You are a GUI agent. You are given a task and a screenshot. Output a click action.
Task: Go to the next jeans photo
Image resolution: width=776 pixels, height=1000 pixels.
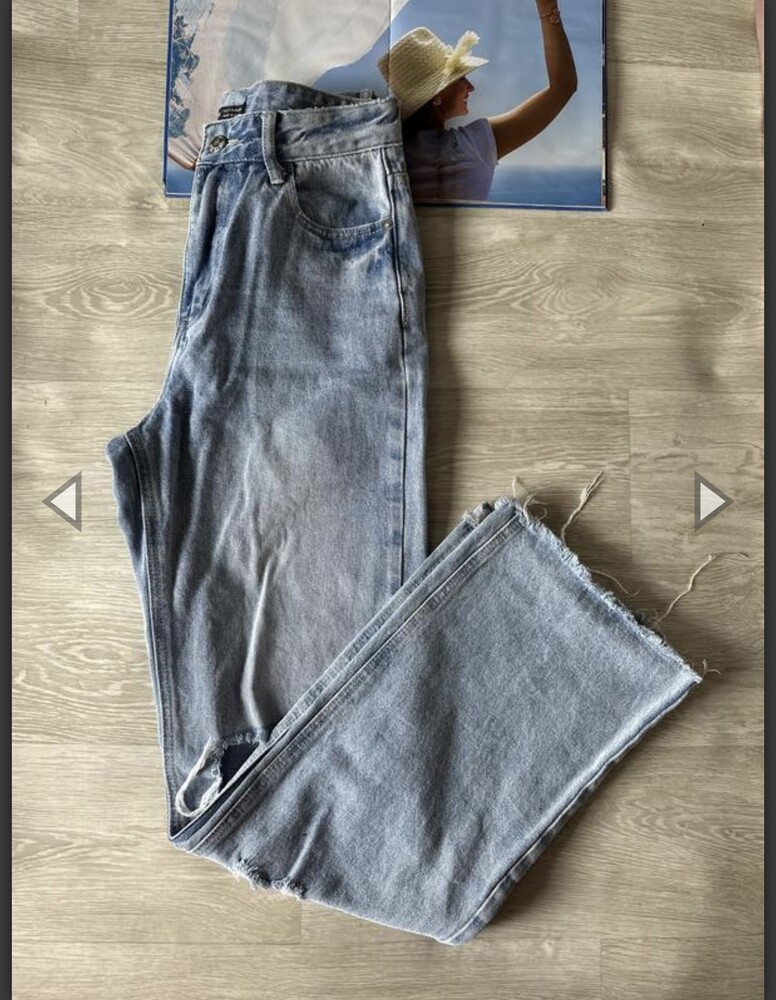pyautogui.click(x=712, y=502)
